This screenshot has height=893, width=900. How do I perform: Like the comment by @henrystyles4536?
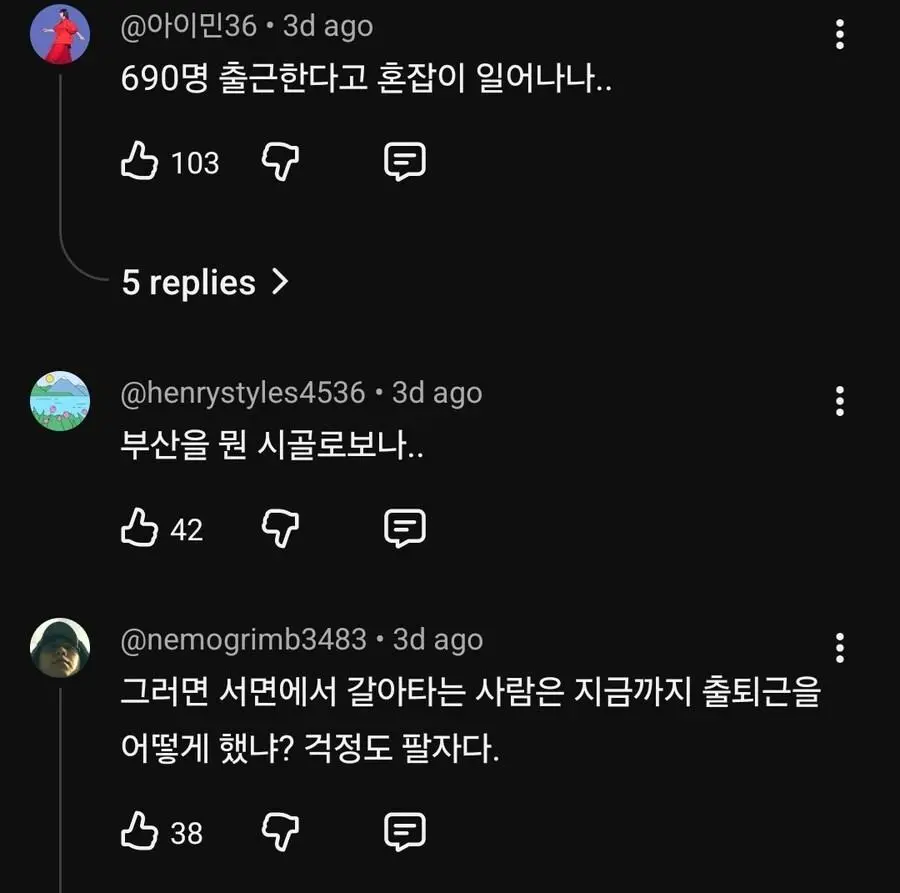[140, 528]
